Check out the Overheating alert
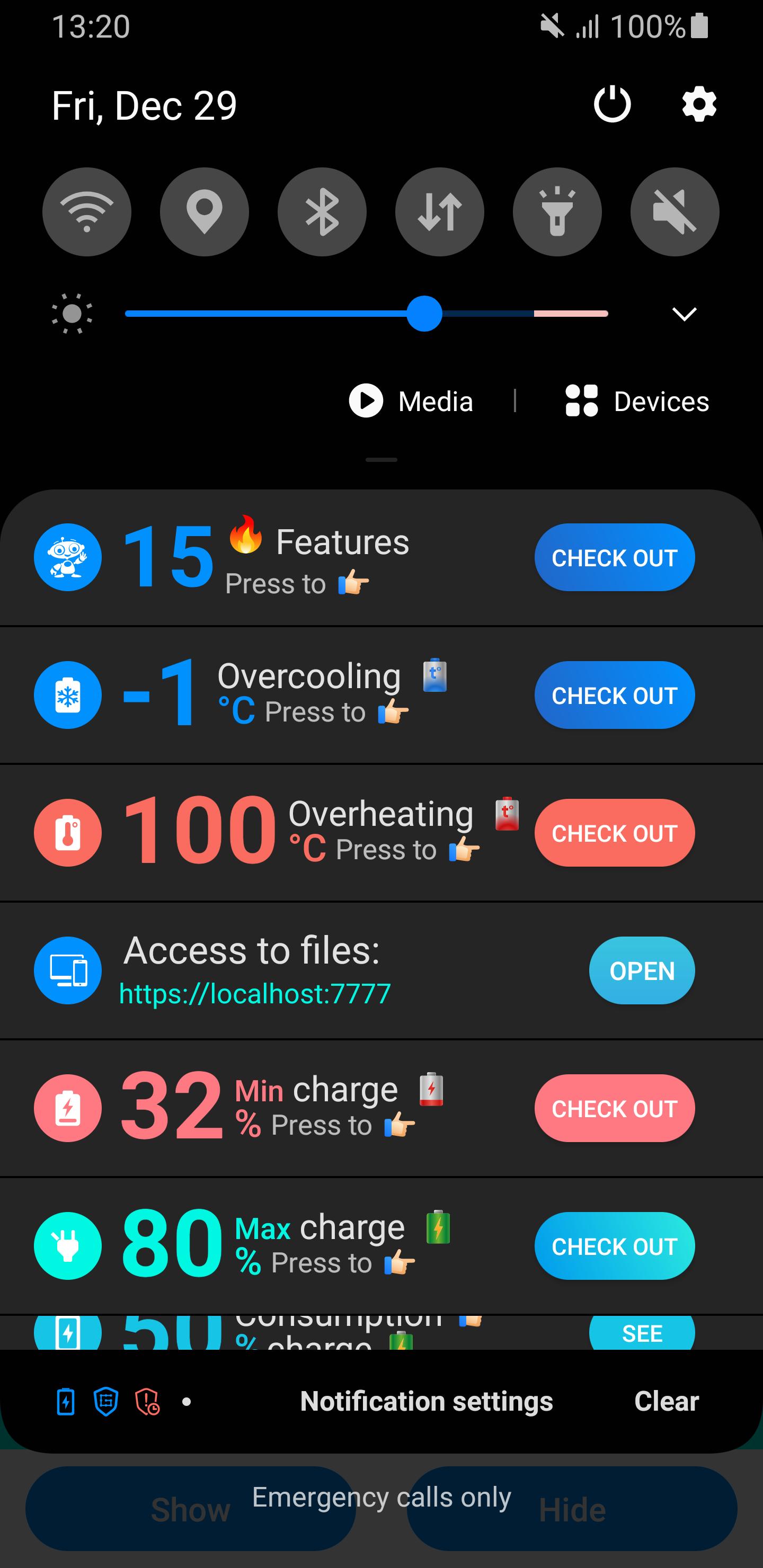763x1568 pixels. [x=615, y=833]
